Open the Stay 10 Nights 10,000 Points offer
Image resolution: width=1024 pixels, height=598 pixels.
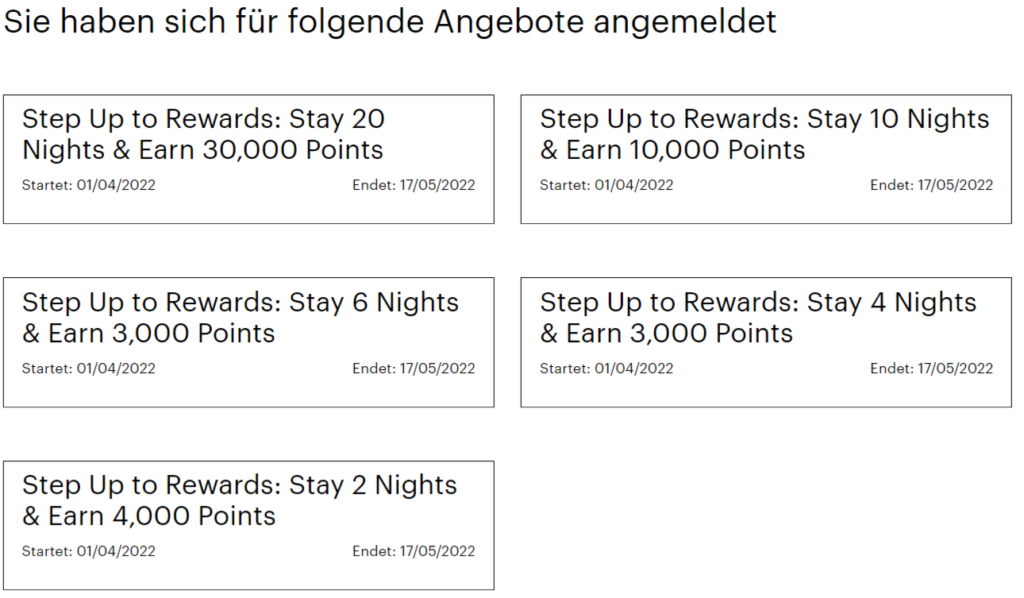tap(766, 158)
